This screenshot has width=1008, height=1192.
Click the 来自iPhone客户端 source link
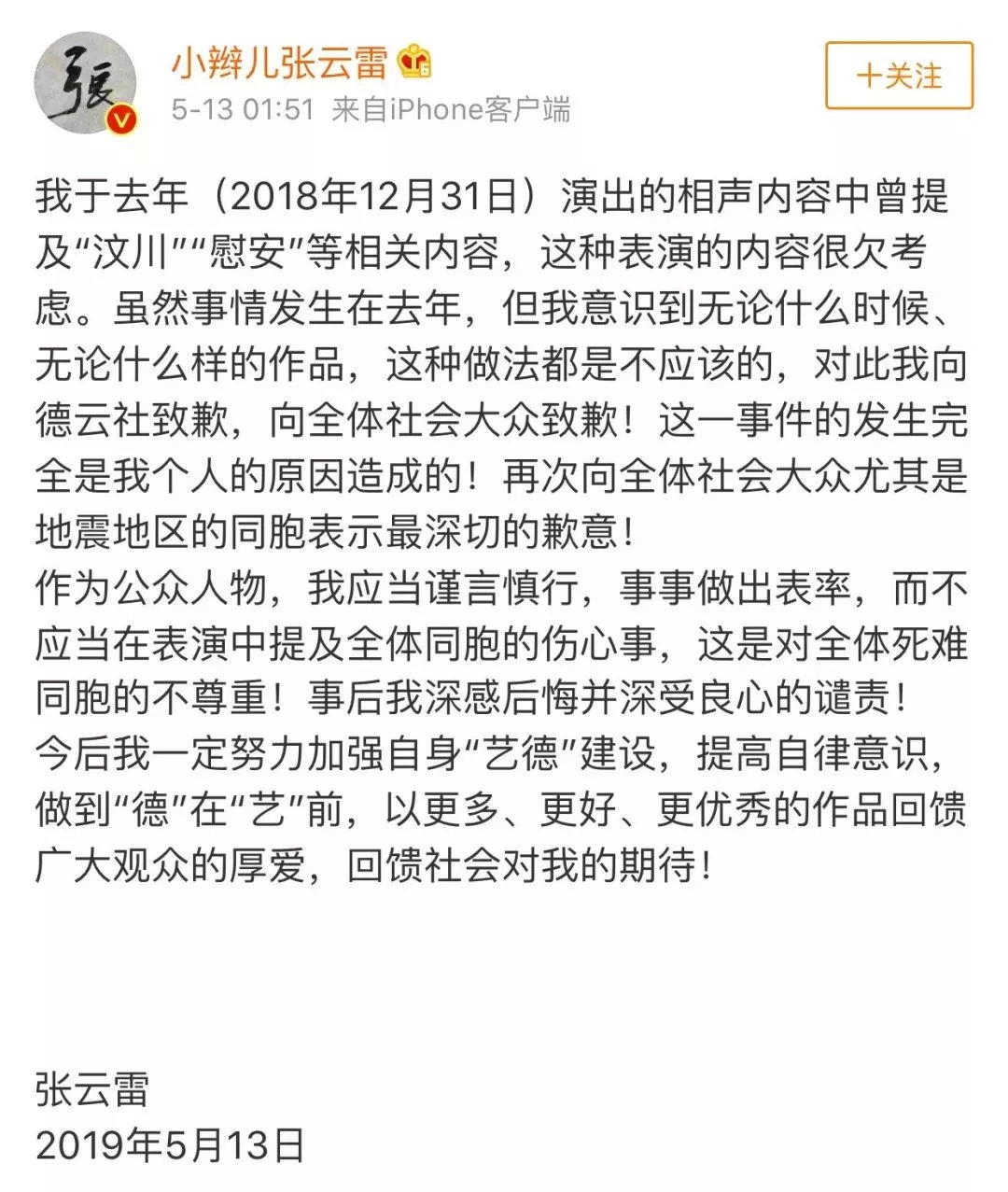[x=452, y=109]
